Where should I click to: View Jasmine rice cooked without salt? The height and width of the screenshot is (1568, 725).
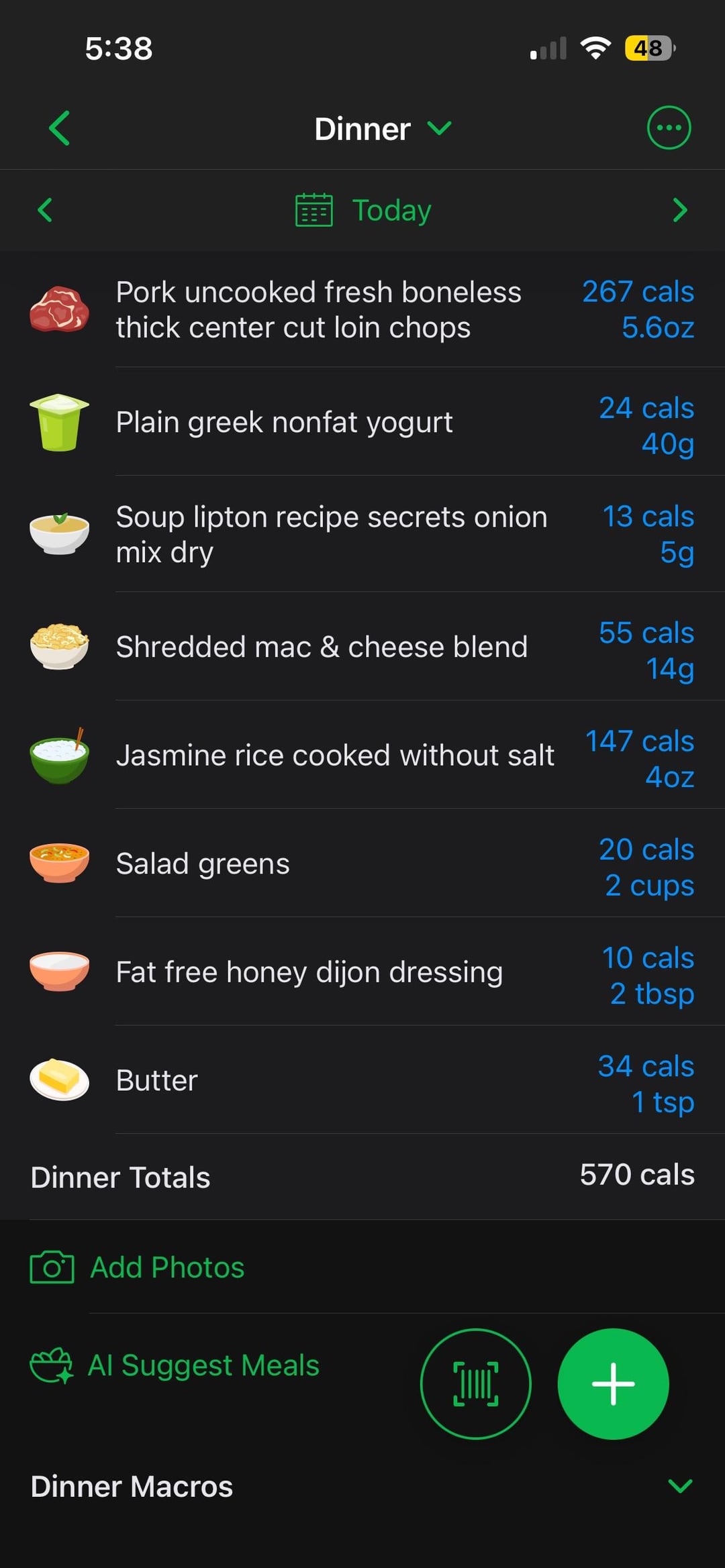click(x=362, y=755)
